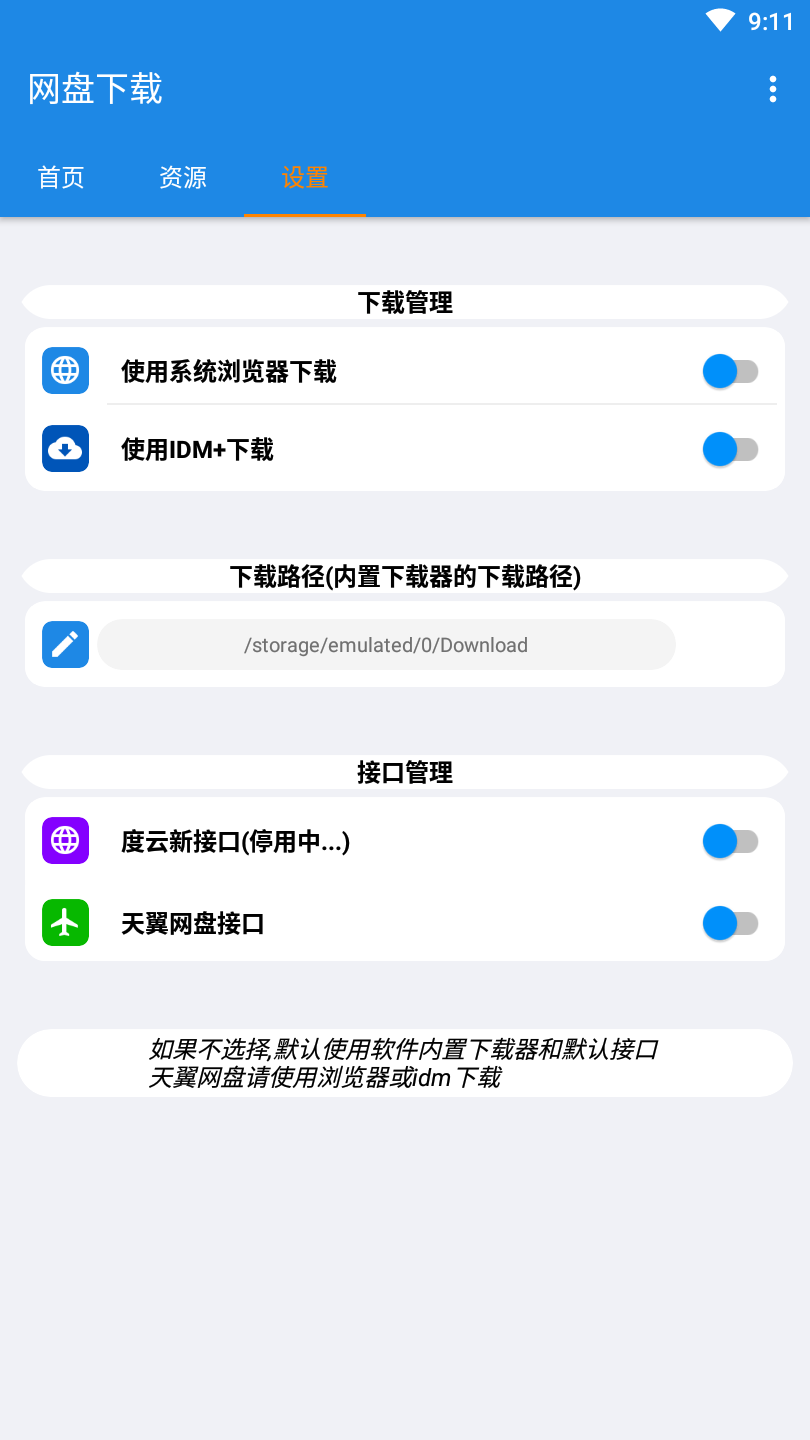810x1440 pixels.
Task: Switch to the 资源 tab
Action: (183, 178)
